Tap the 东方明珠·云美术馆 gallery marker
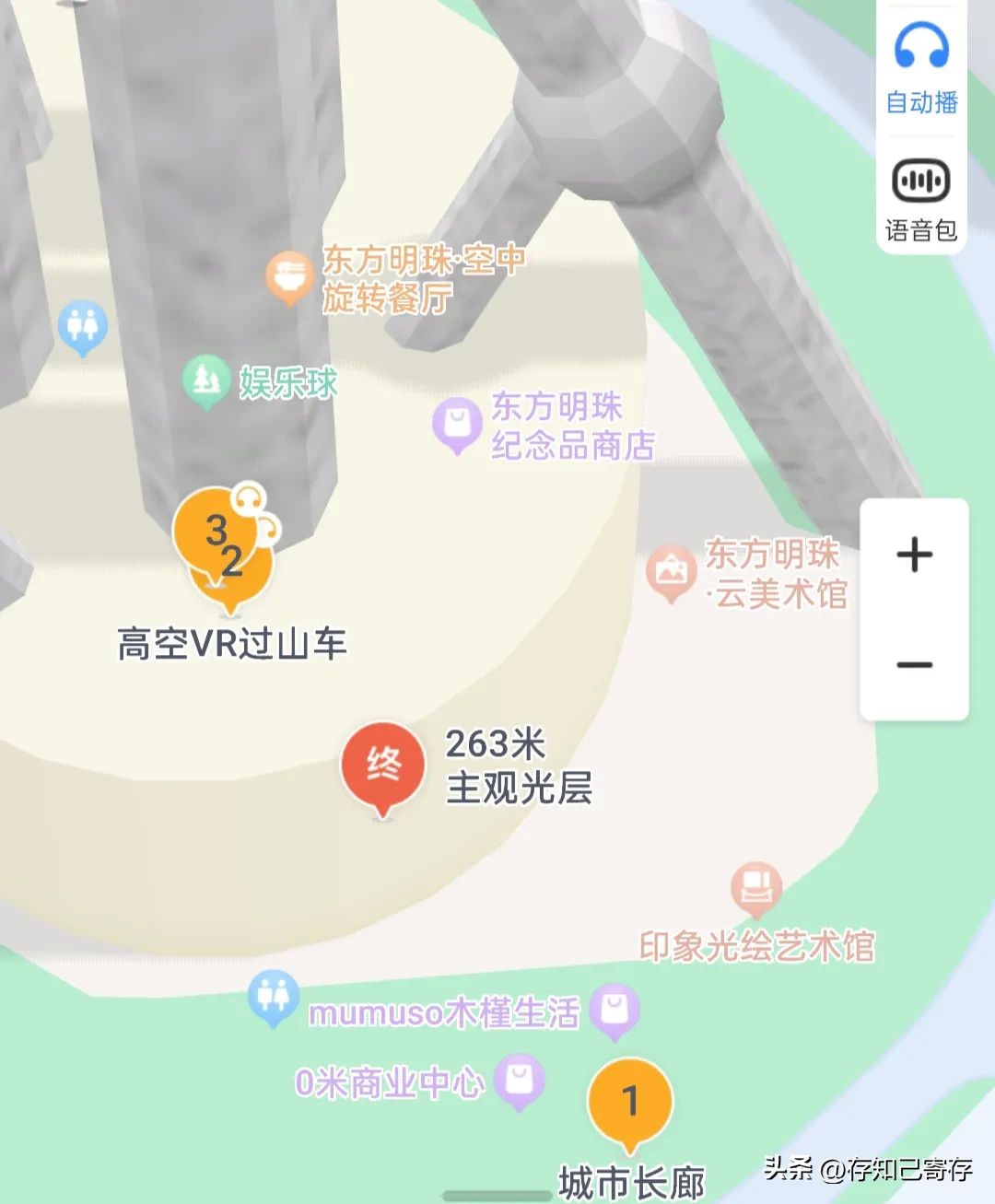Image resolution: width=995 pixels, height=1204 pixels. (671, 572)
